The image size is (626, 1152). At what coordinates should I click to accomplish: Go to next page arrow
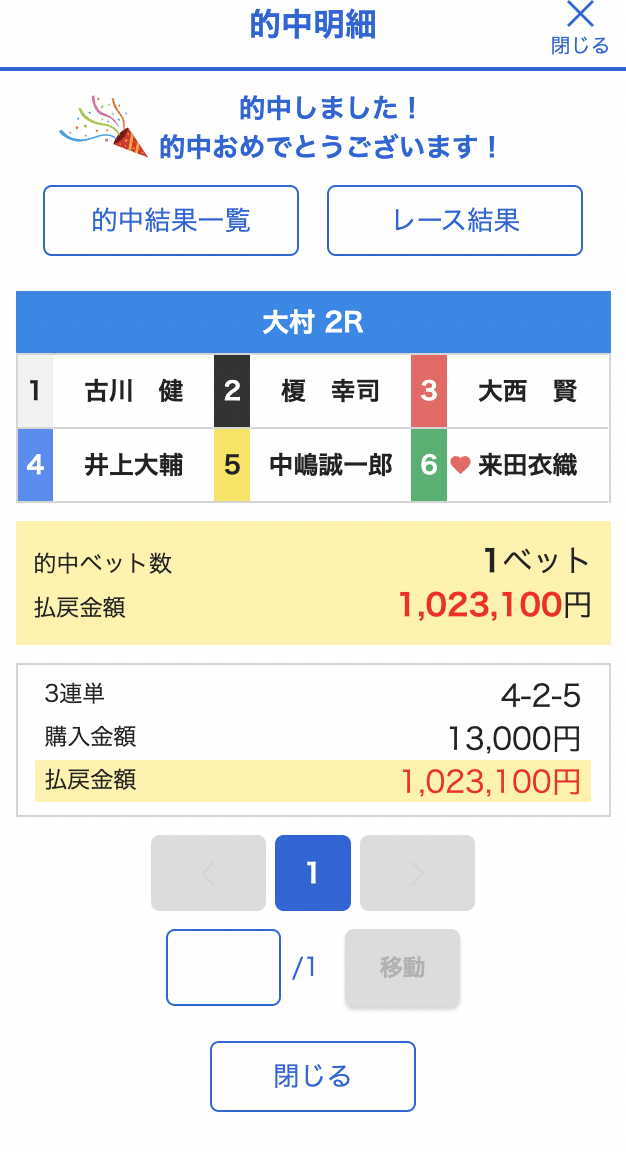(x=417, y=873)
